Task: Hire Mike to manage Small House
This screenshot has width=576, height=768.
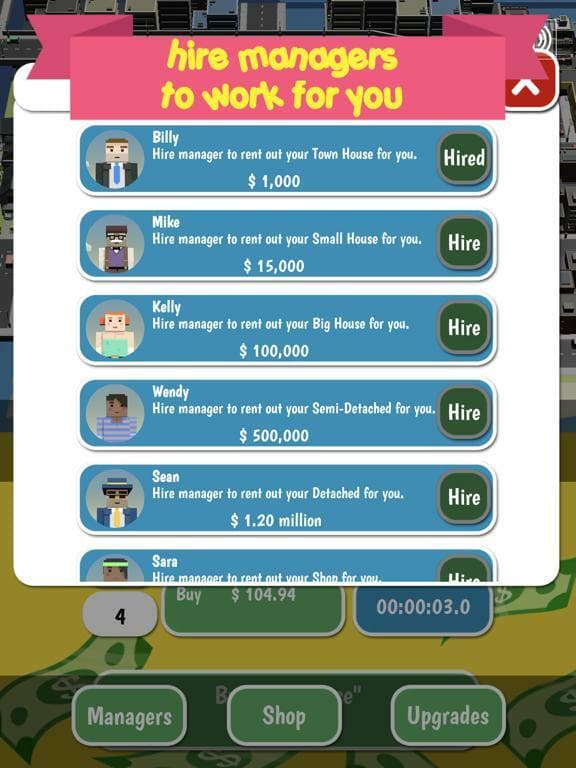Action: (x=464, y=243)
